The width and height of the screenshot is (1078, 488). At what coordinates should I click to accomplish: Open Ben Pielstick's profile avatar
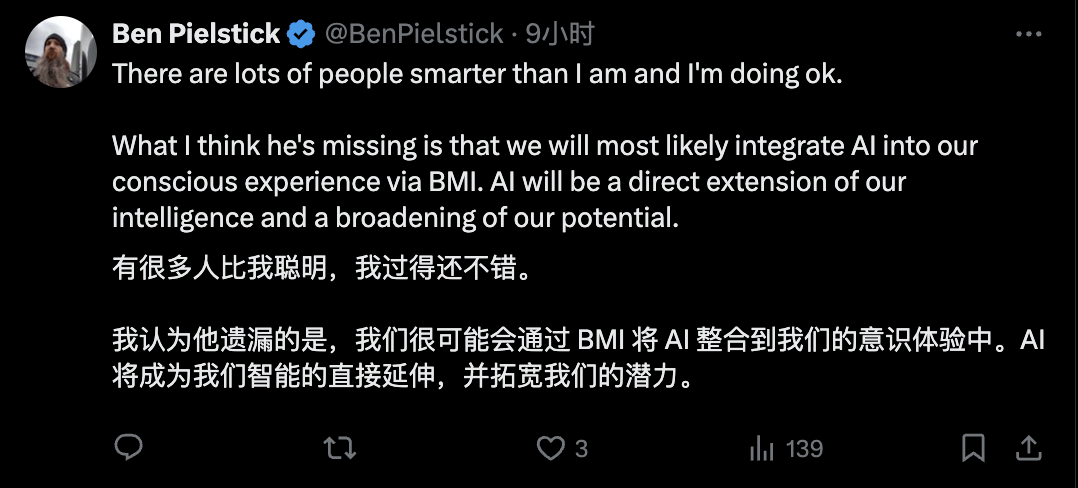click(60, 52)
